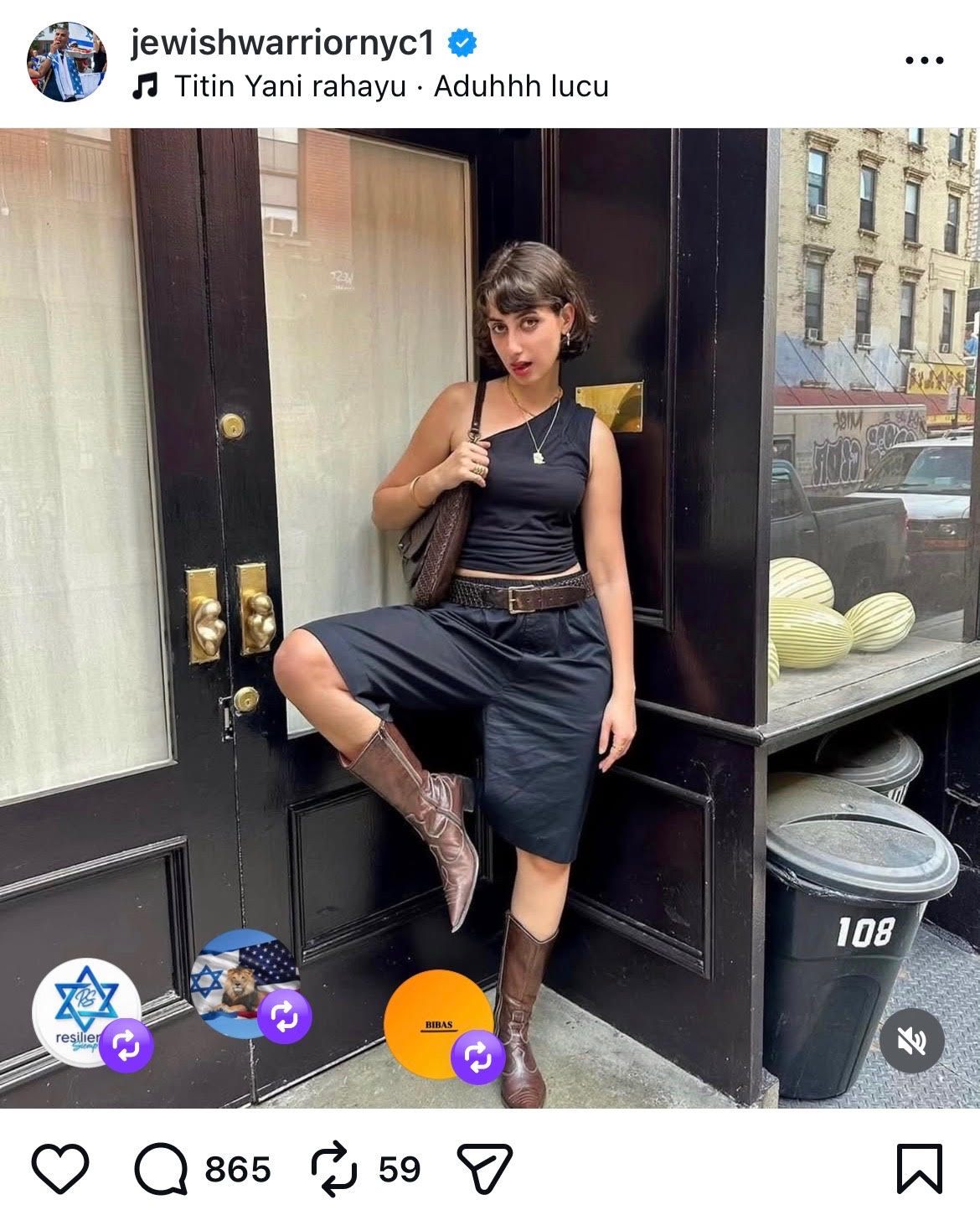This screenshot has width=980, height=1210.
Task: View the lion and flags reposter bubble
Action: pos(245,983)
